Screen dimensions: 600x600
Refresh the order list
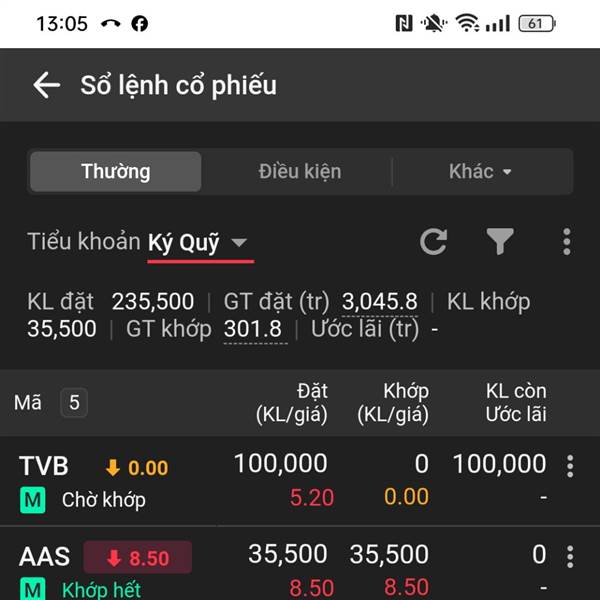(x=433, y=241)
